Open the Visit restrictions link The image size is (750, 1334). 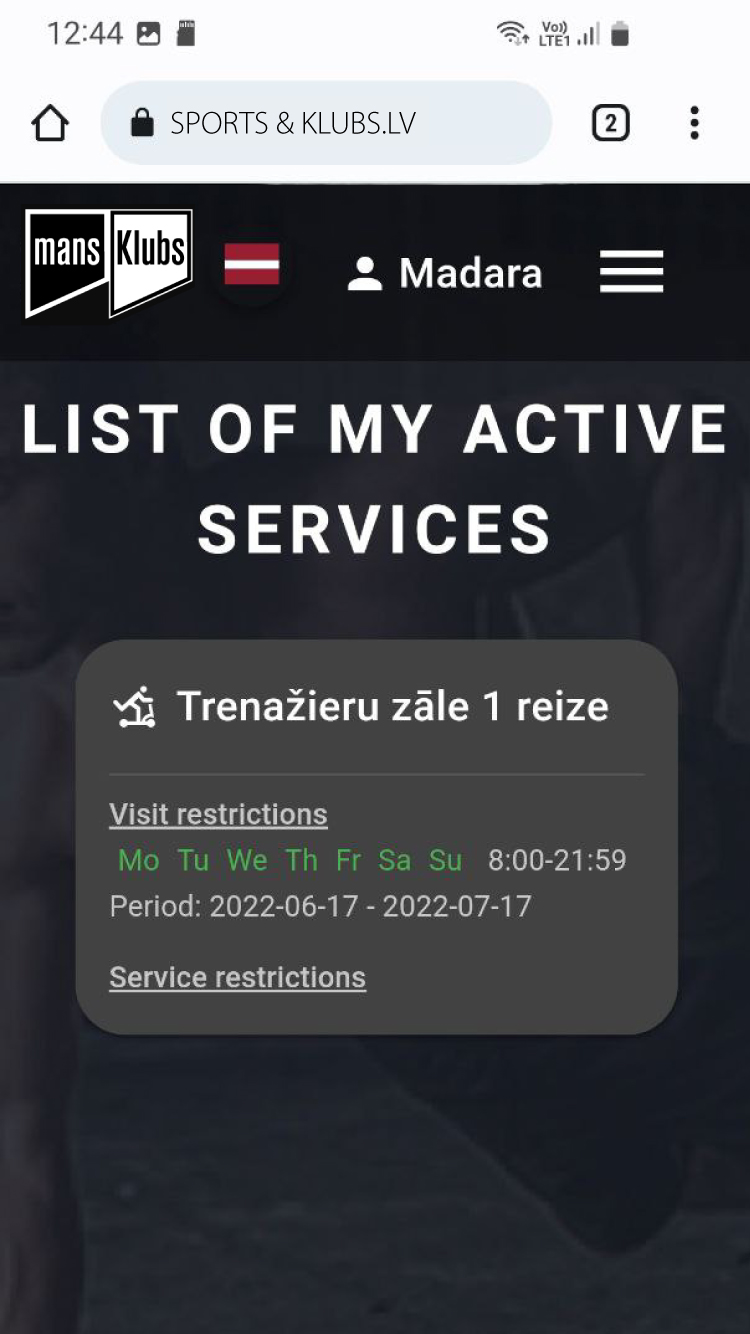point(218,814)
